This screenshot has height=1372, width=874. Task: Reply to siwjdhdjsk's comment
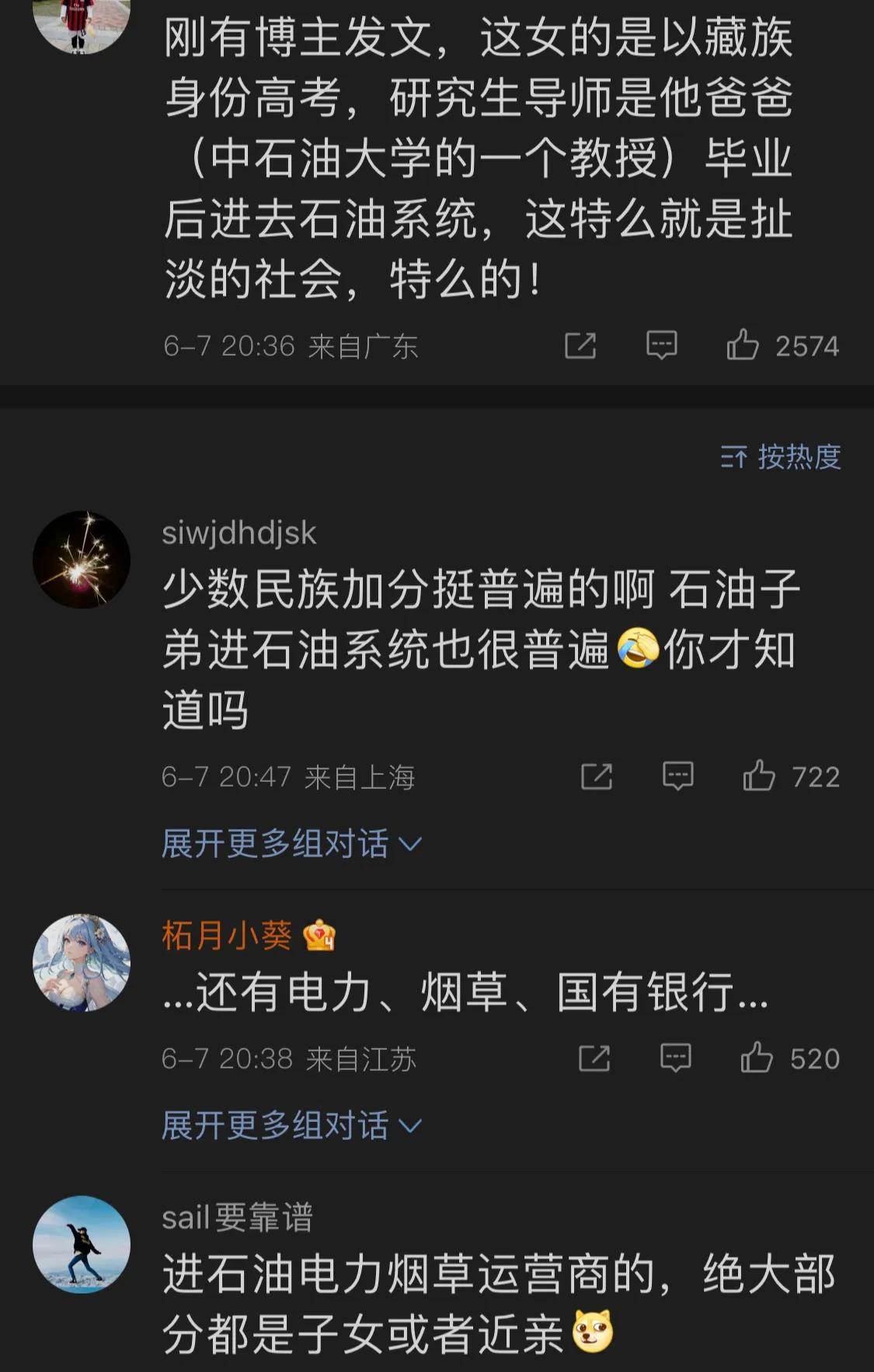point(677,776)
